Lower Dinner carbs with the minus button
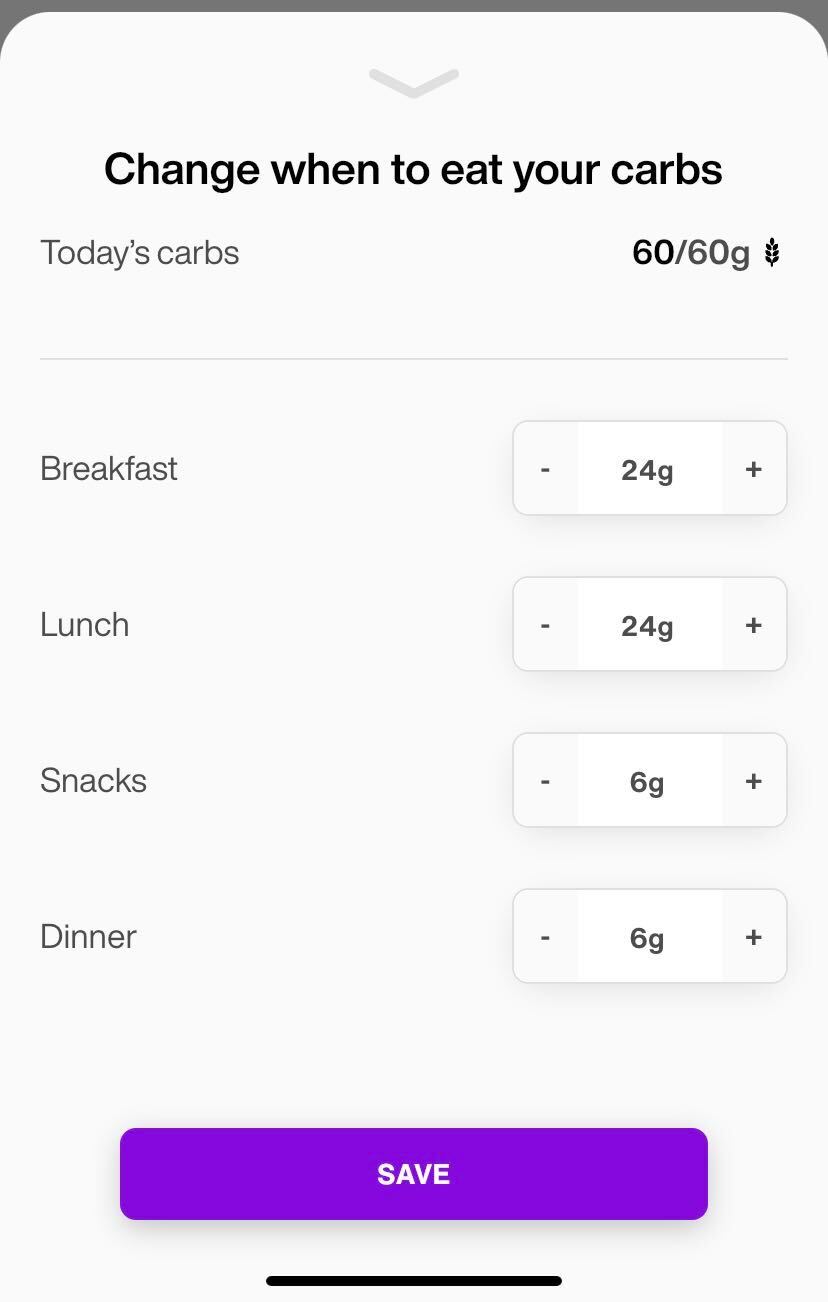 [x=545, y=936]
